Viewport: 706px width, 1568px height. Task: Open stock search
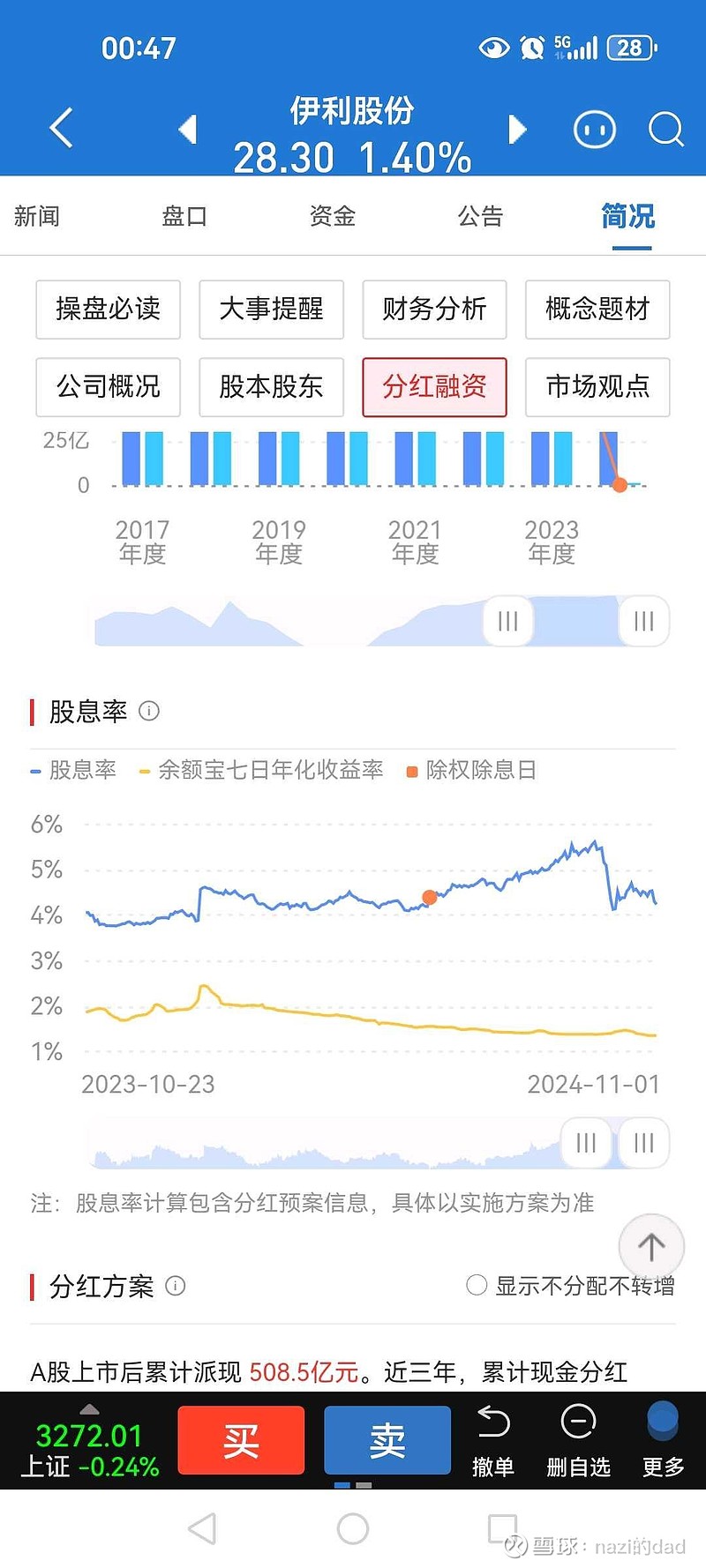point(666,130)
